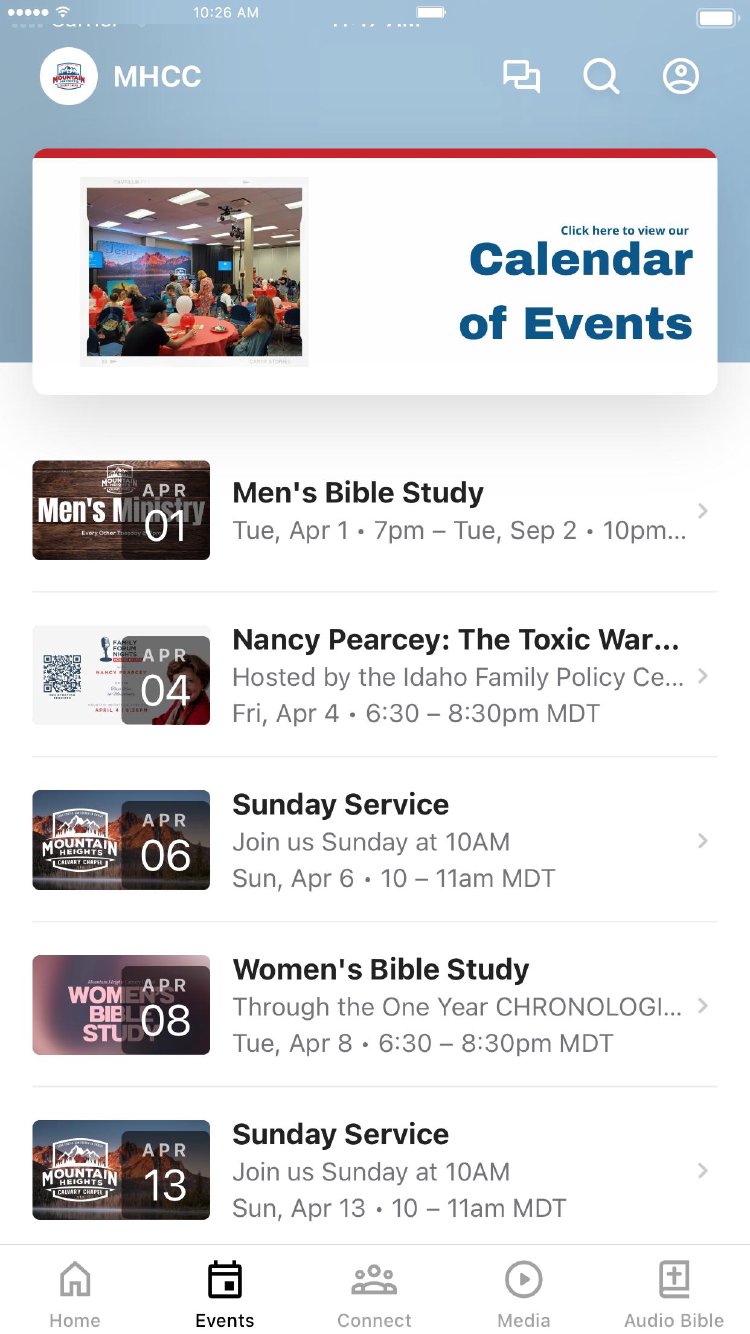Screen dimensions: 750x1334
Task: Open the search icon
Action: coord(601,77)
